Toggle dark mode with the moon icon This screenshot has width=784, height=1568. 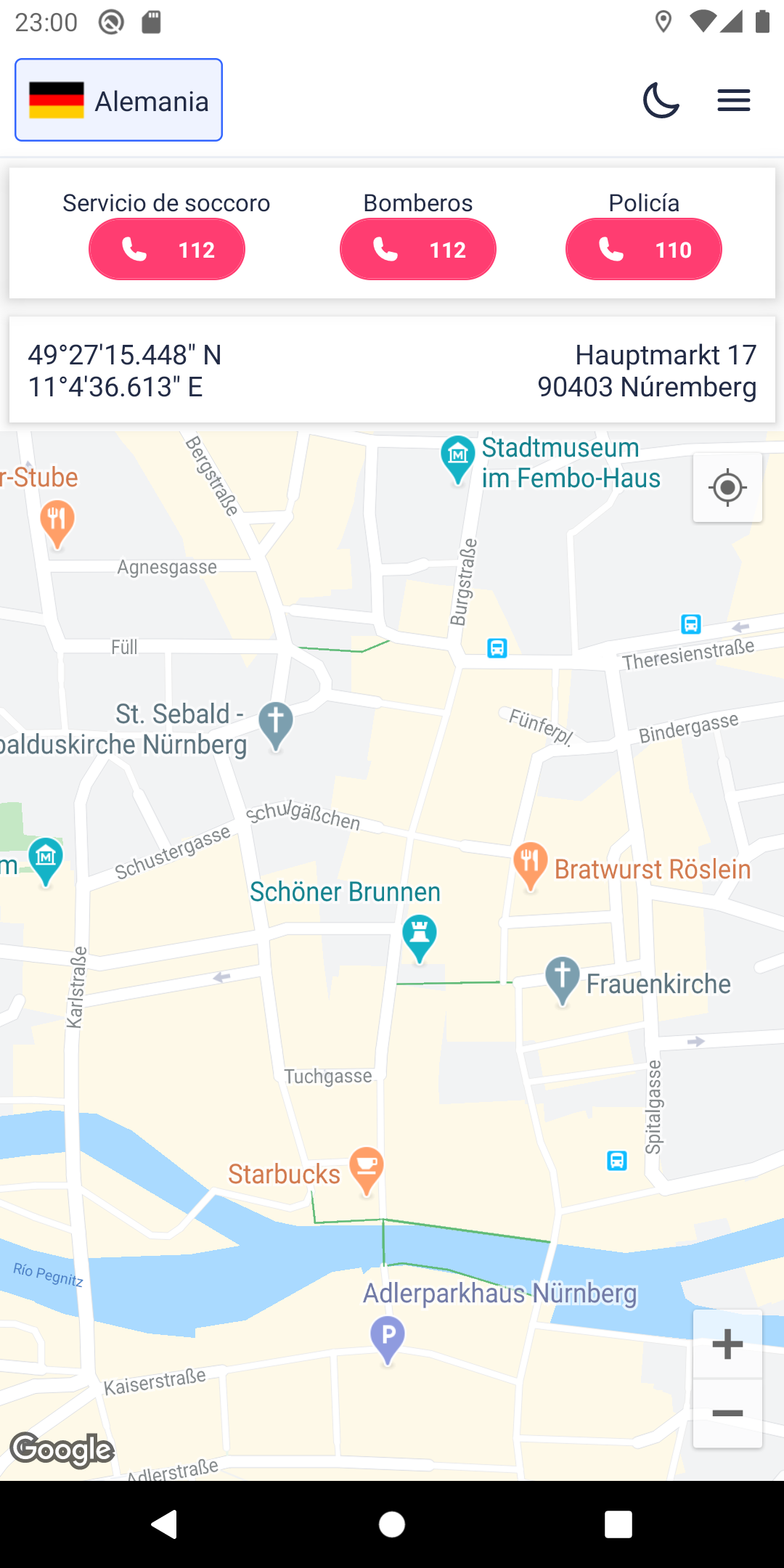pyautogui.click(x=661, y=100)
